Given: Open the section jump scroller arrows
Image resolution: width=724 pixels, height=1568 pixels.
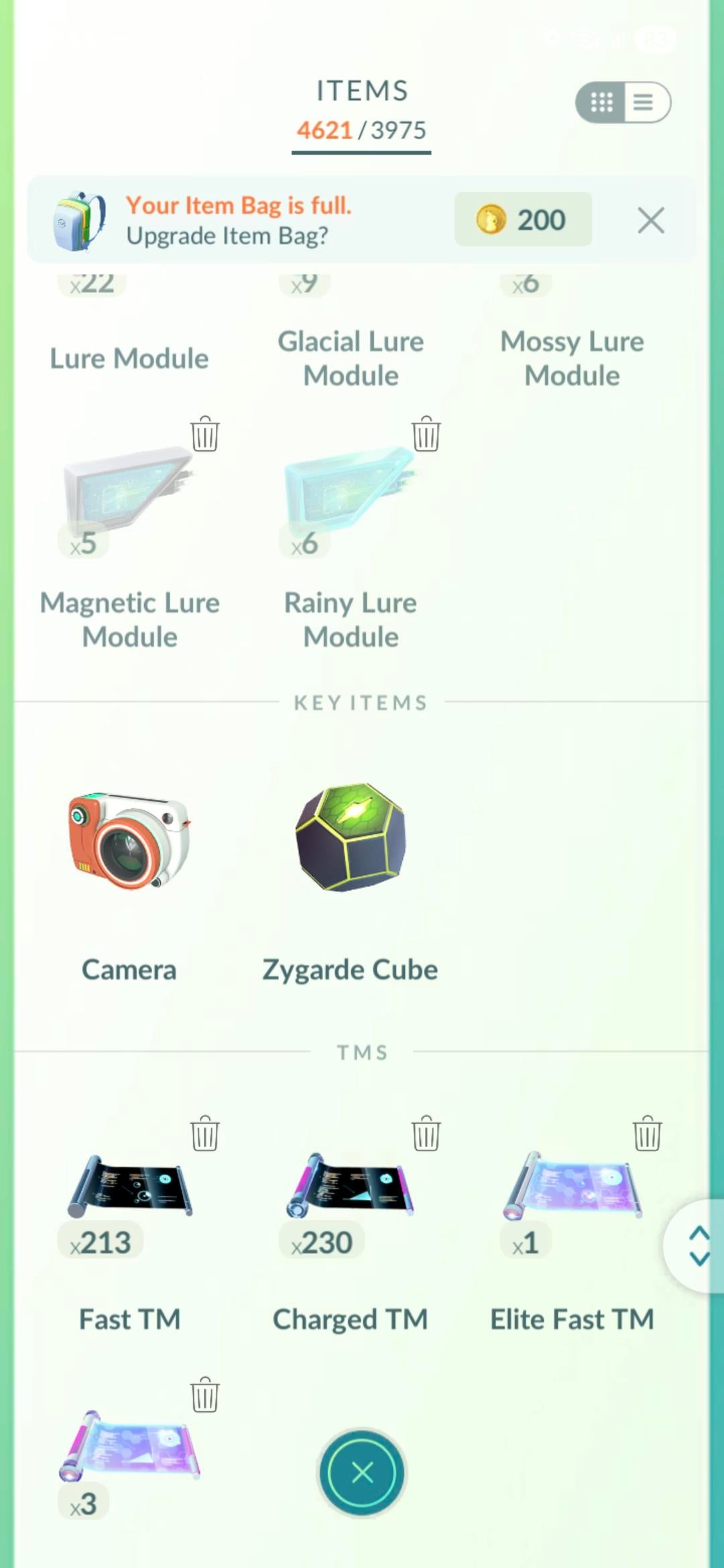Looking at the screenshot, I should click(x=697, y=1246).
